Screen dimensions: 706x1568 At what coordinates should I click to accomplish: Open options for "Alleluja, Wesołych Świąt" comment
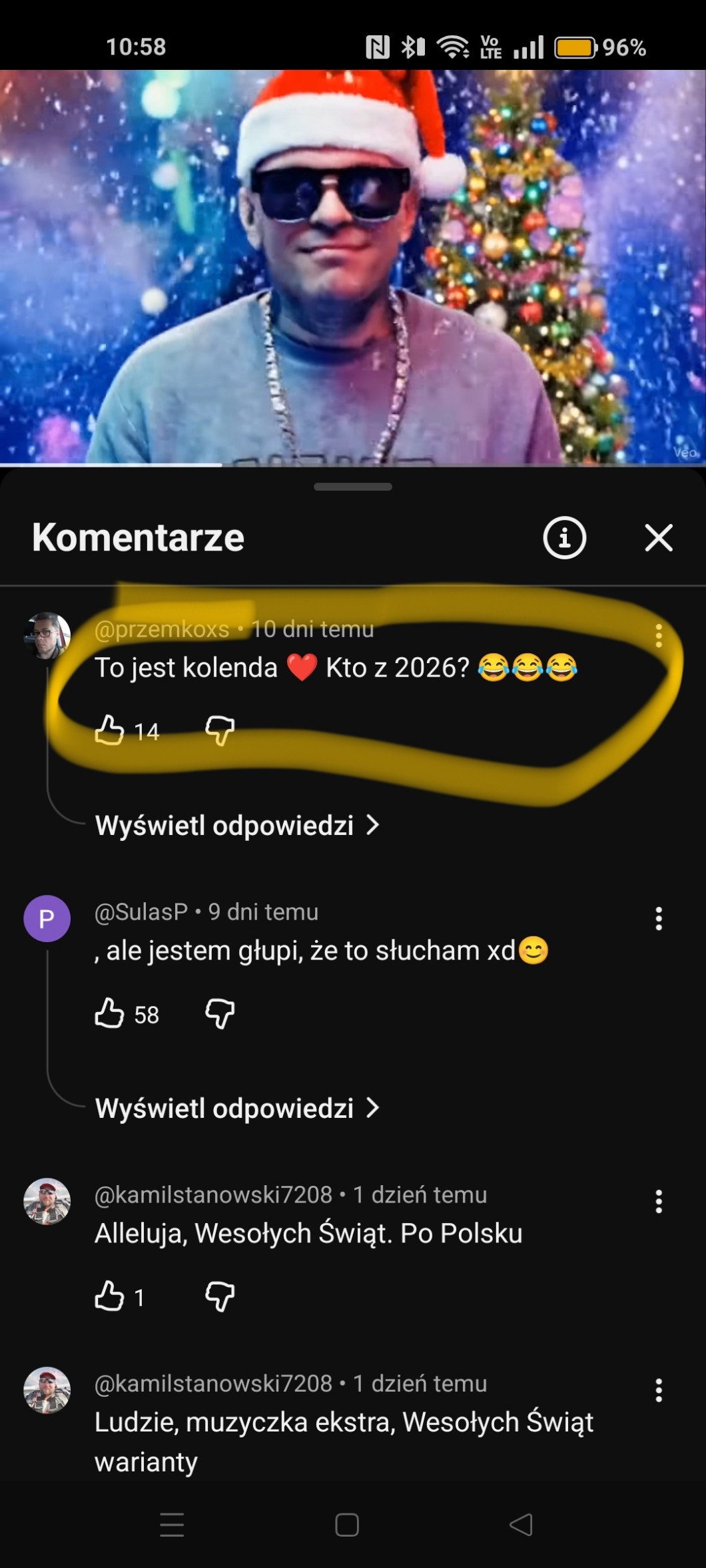(659, 1202)
